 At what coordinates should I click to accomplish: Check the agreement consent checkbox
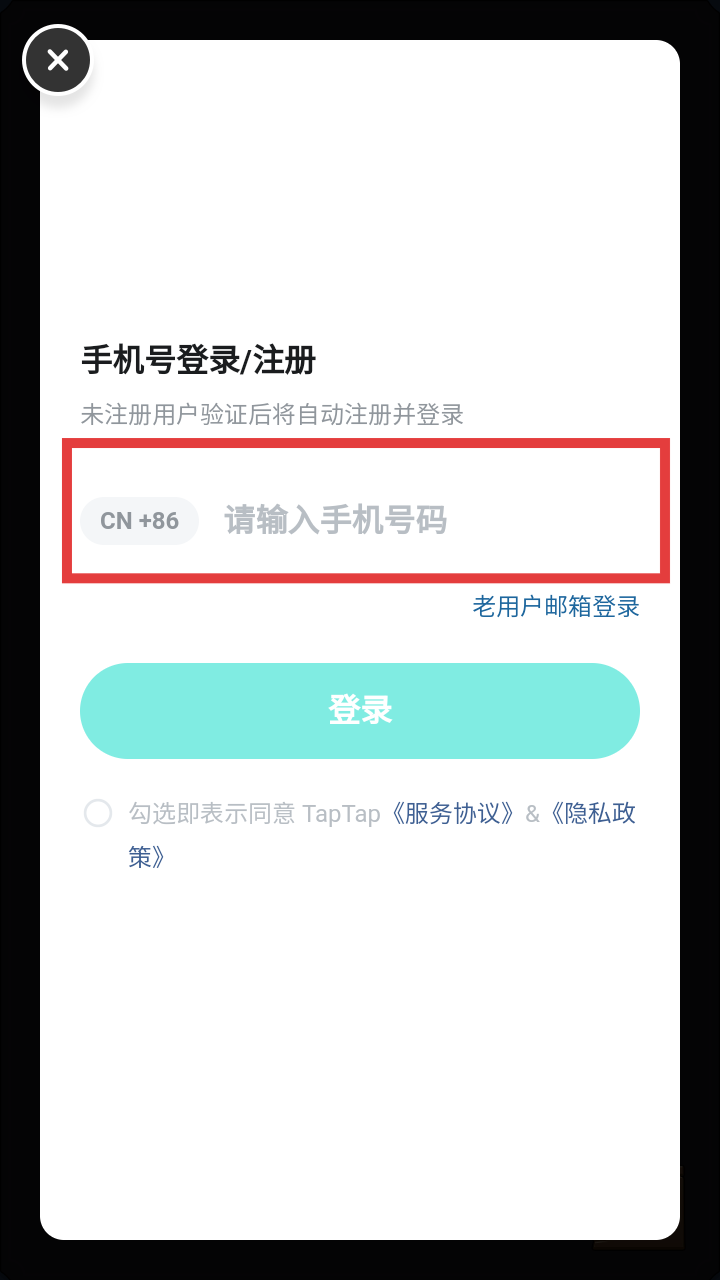(98, 813)
